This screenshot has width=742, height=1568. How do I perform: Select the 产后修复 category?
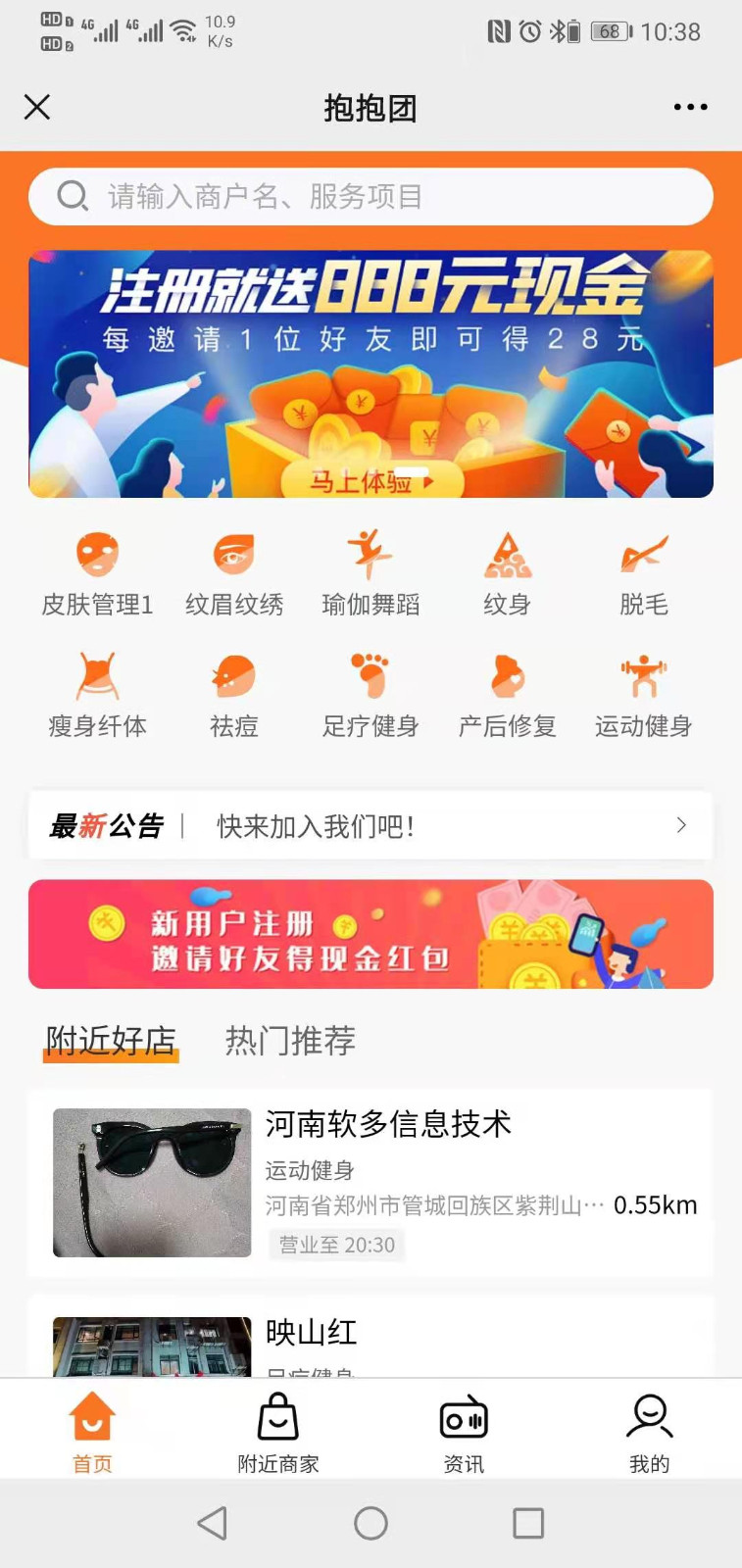(507, 696)
